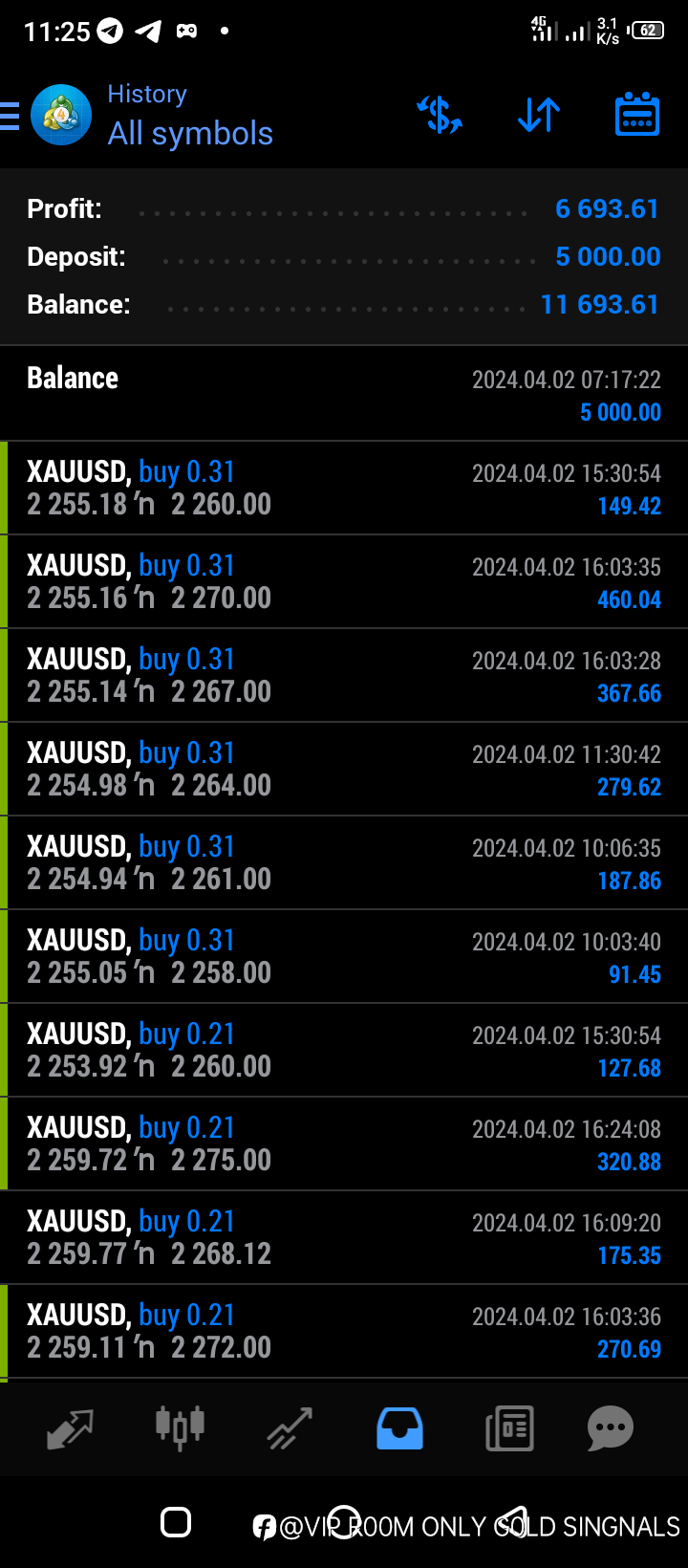Open XAUUSD trade with profit 270.69
This screenshot has height=1568, width=688.
click(x=344, y=1331)
